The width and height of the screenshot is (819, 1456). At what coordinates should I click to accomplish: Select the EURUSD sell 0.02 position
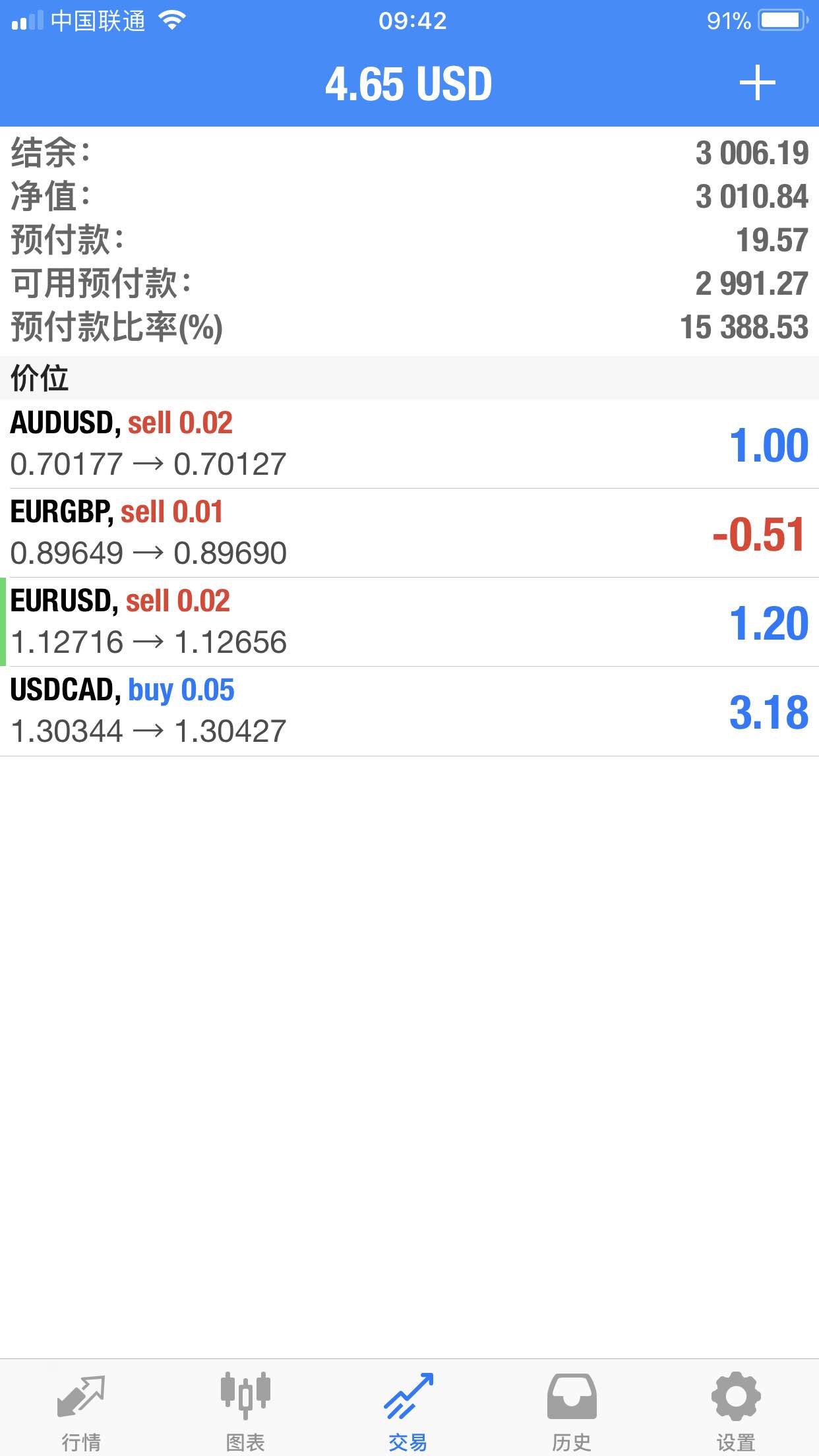pos(409,622)
